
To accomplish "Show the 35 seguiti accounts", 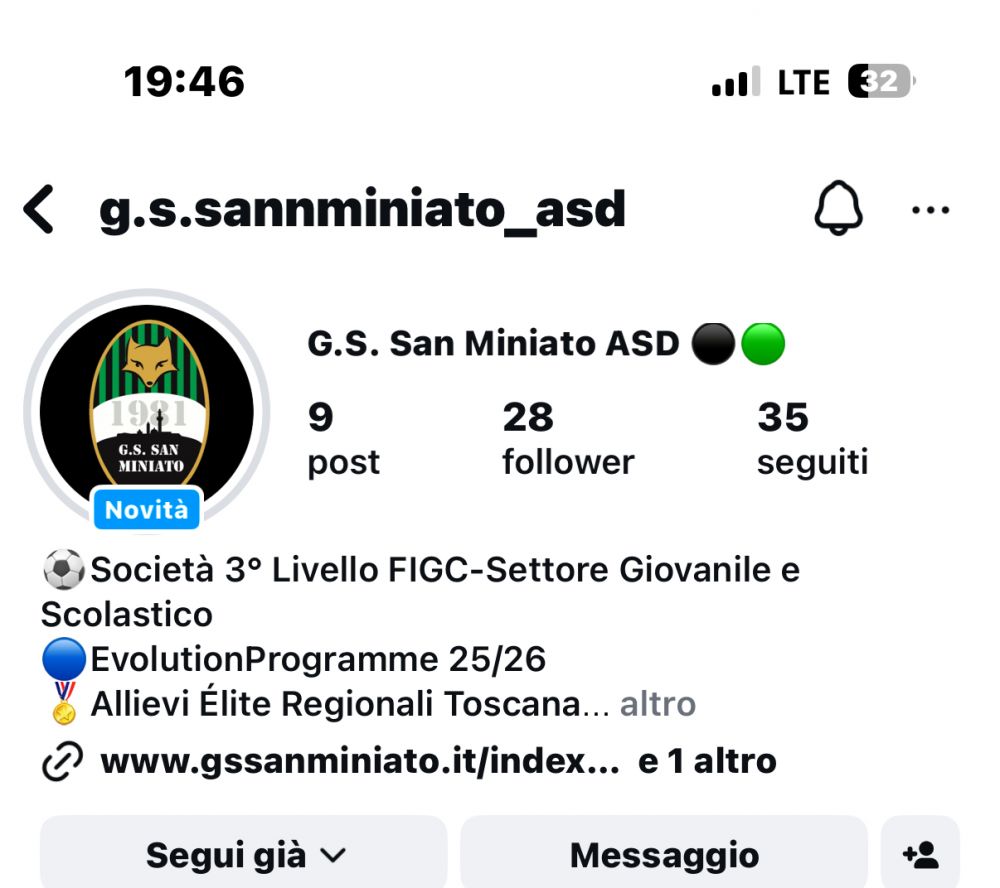I will (x=812, y=439).
